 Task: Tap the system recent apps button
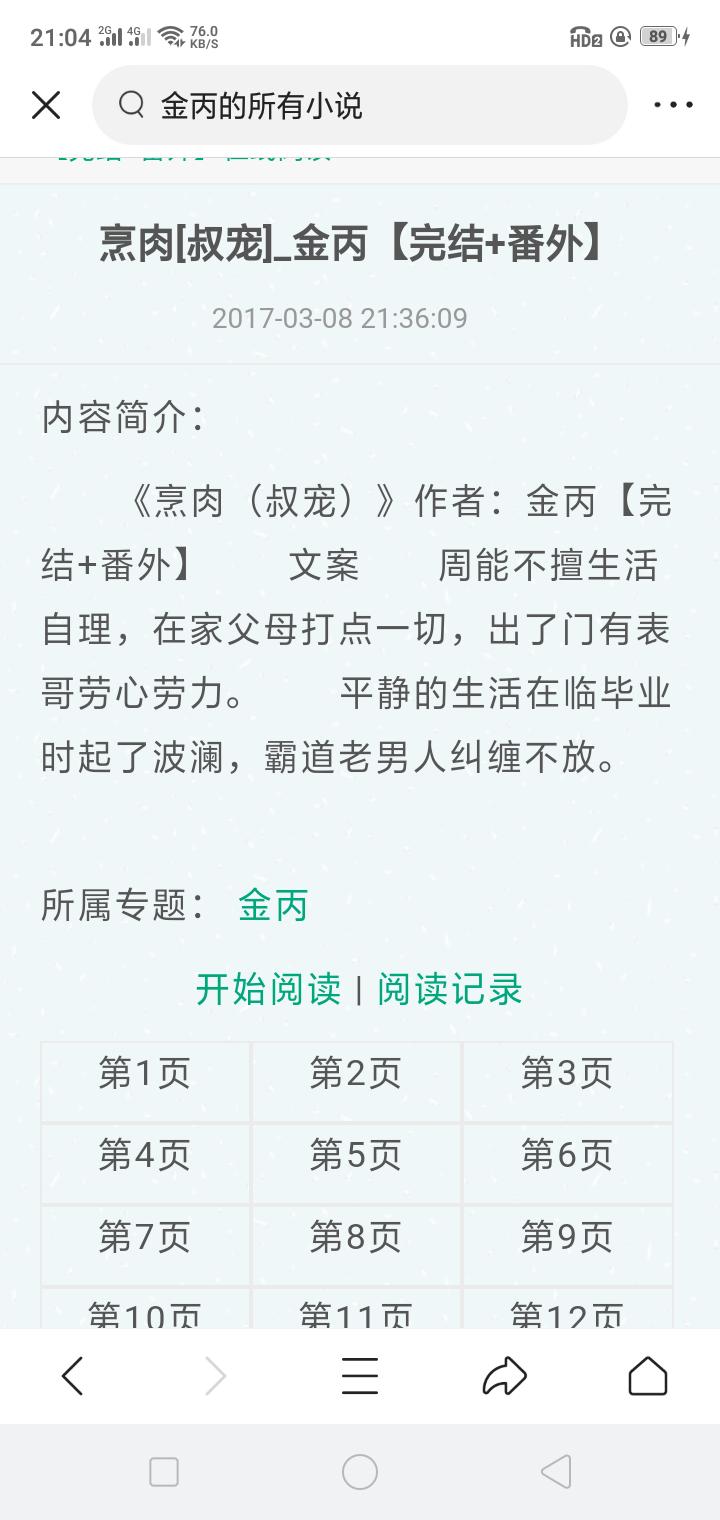point(164,1472)
